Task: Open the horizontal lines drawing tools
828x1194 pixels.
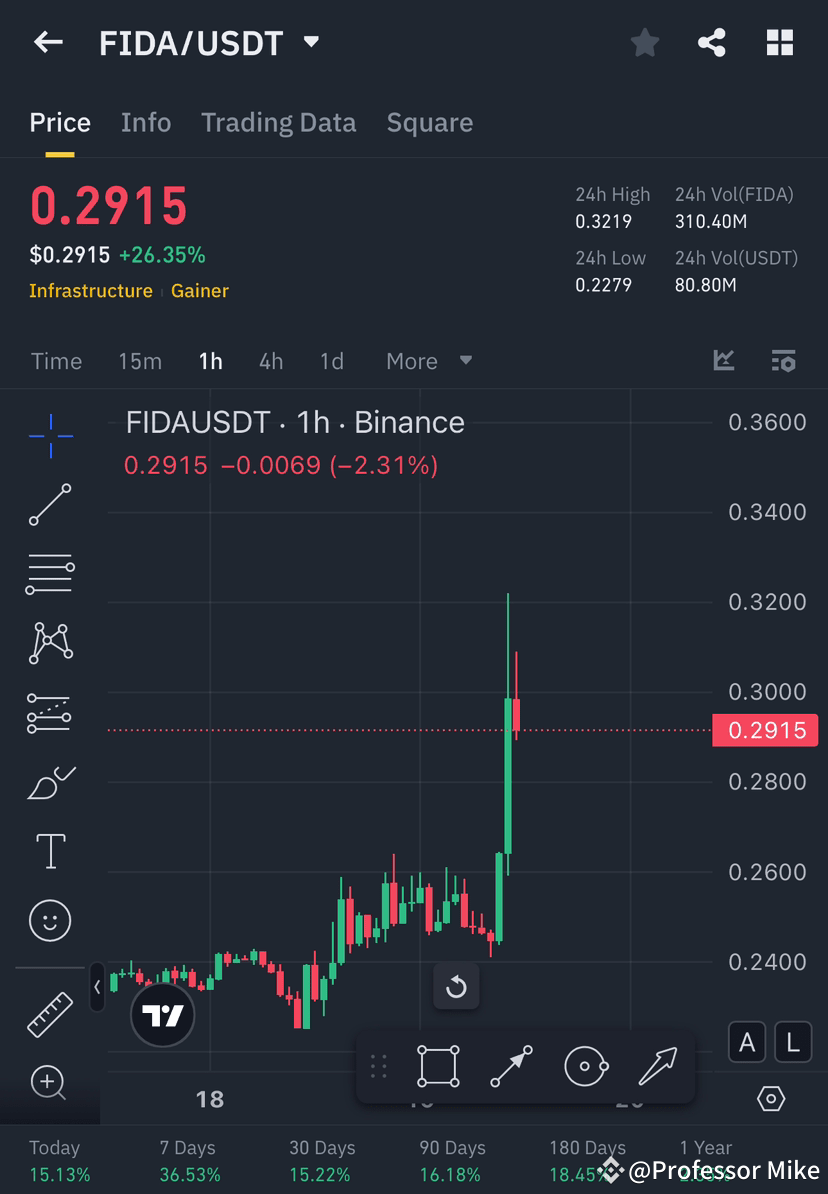Action: click(x=50, y=573)
